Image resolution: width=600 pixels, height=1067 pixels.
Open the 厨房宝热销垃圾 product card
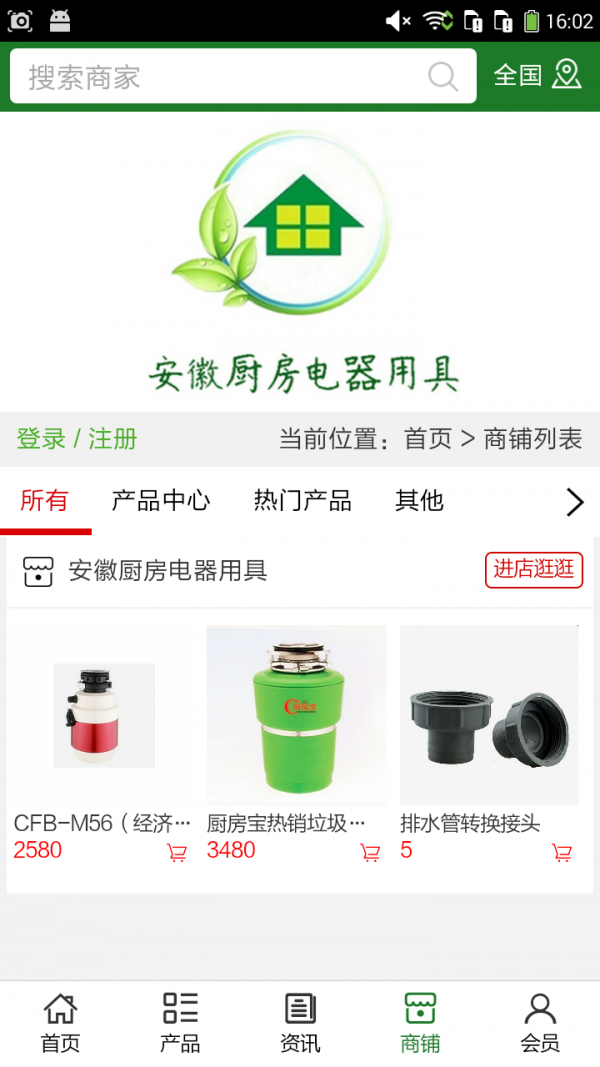point(296,715)
